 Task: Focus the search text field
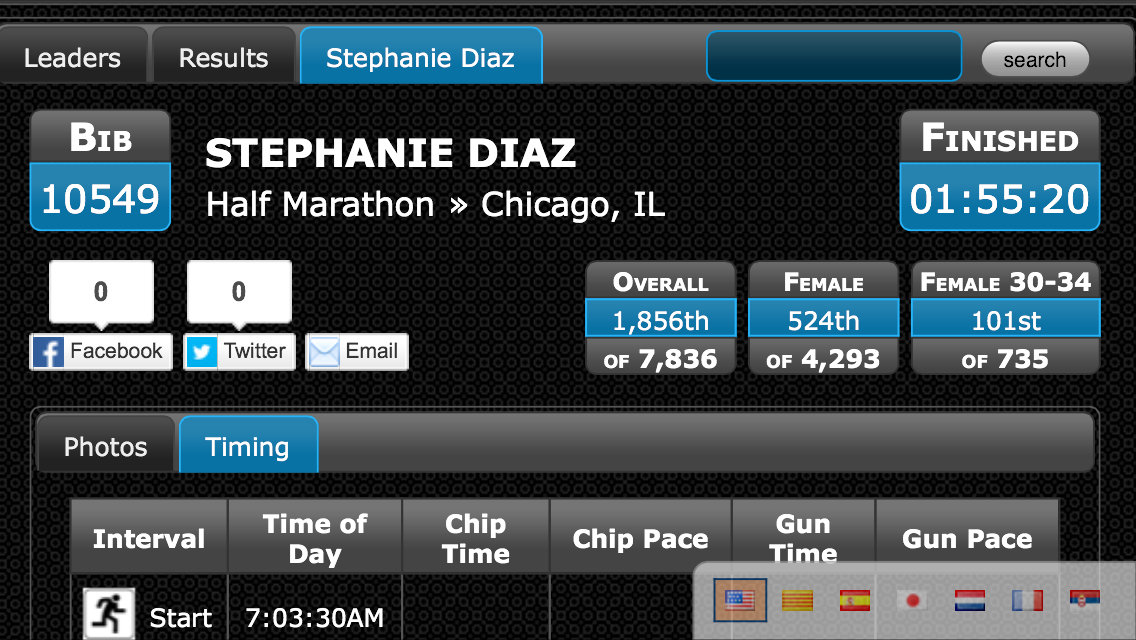pos(833,57)
